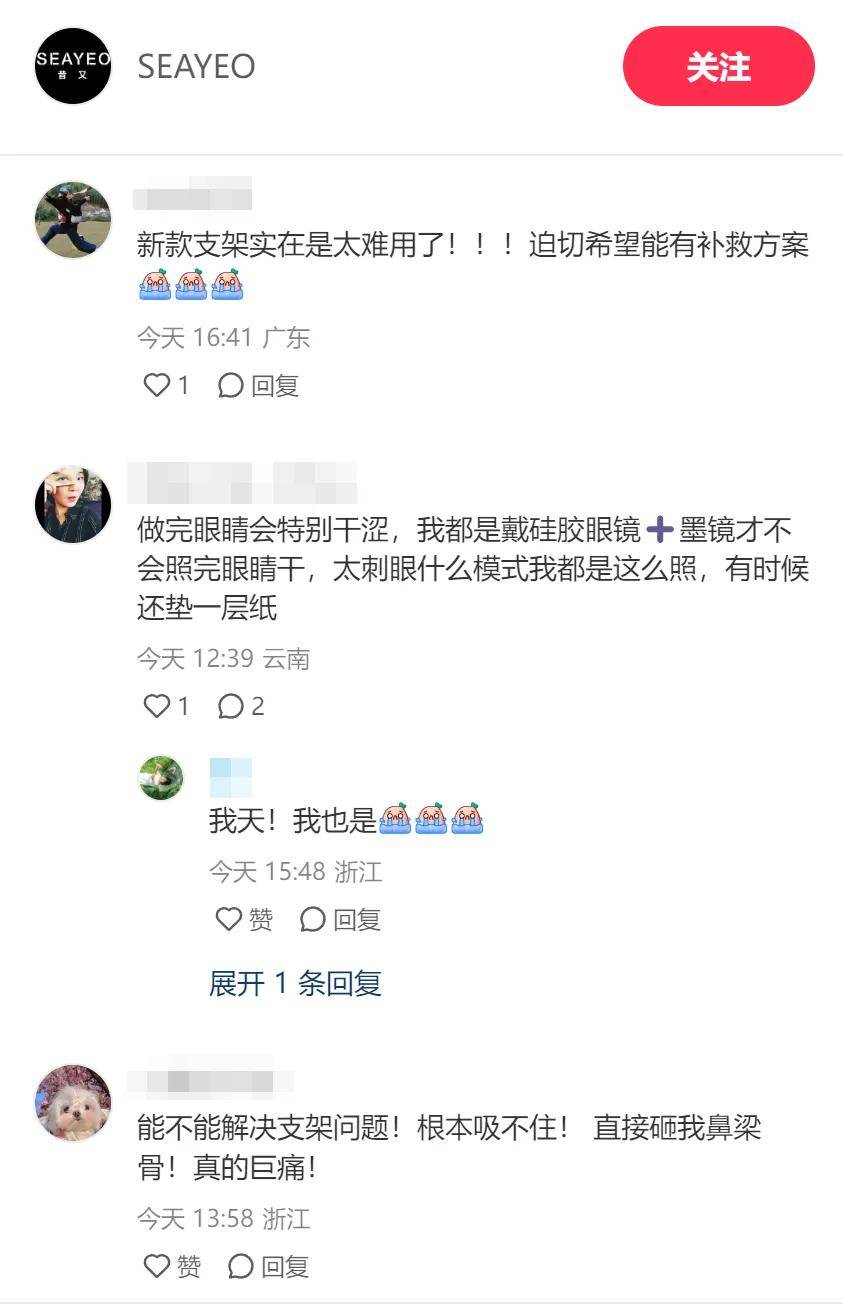Open the avatar of the 15:48 浙江 replier
This screenshot has height=1306, width=843.
161,777
